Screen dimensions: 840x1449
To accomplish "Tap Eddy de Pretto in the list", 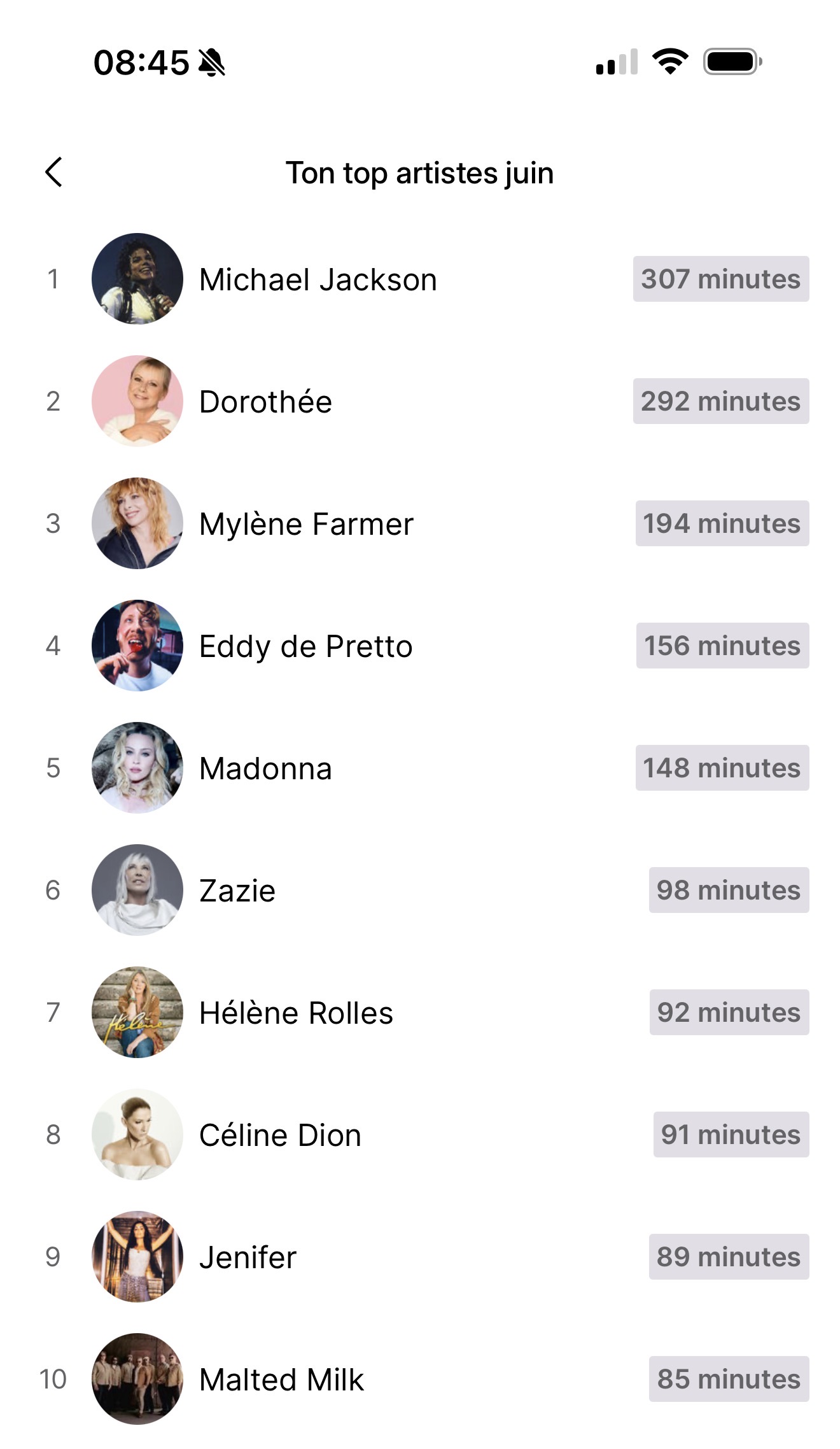I will point(420,646).
